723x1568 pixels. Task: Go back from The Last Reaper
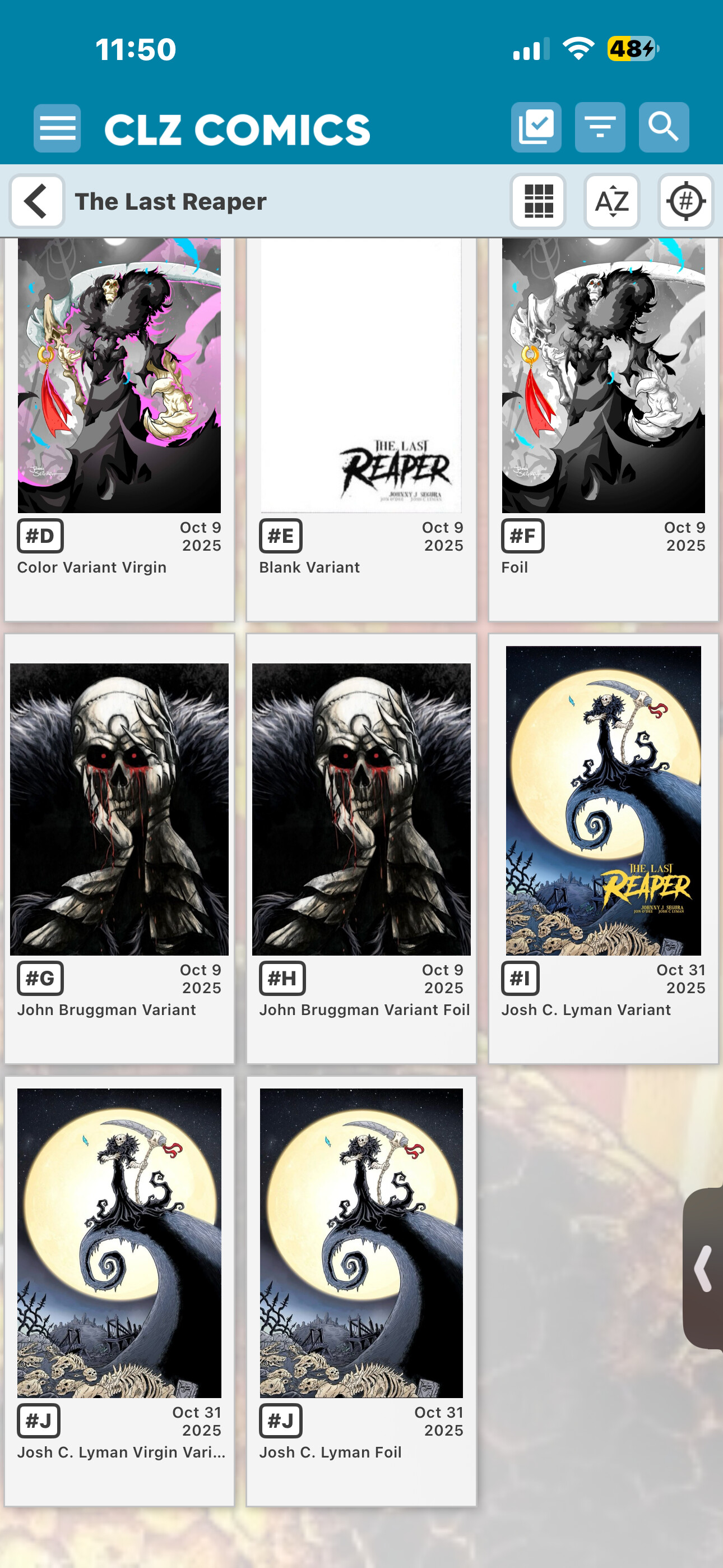click(36, 201)
